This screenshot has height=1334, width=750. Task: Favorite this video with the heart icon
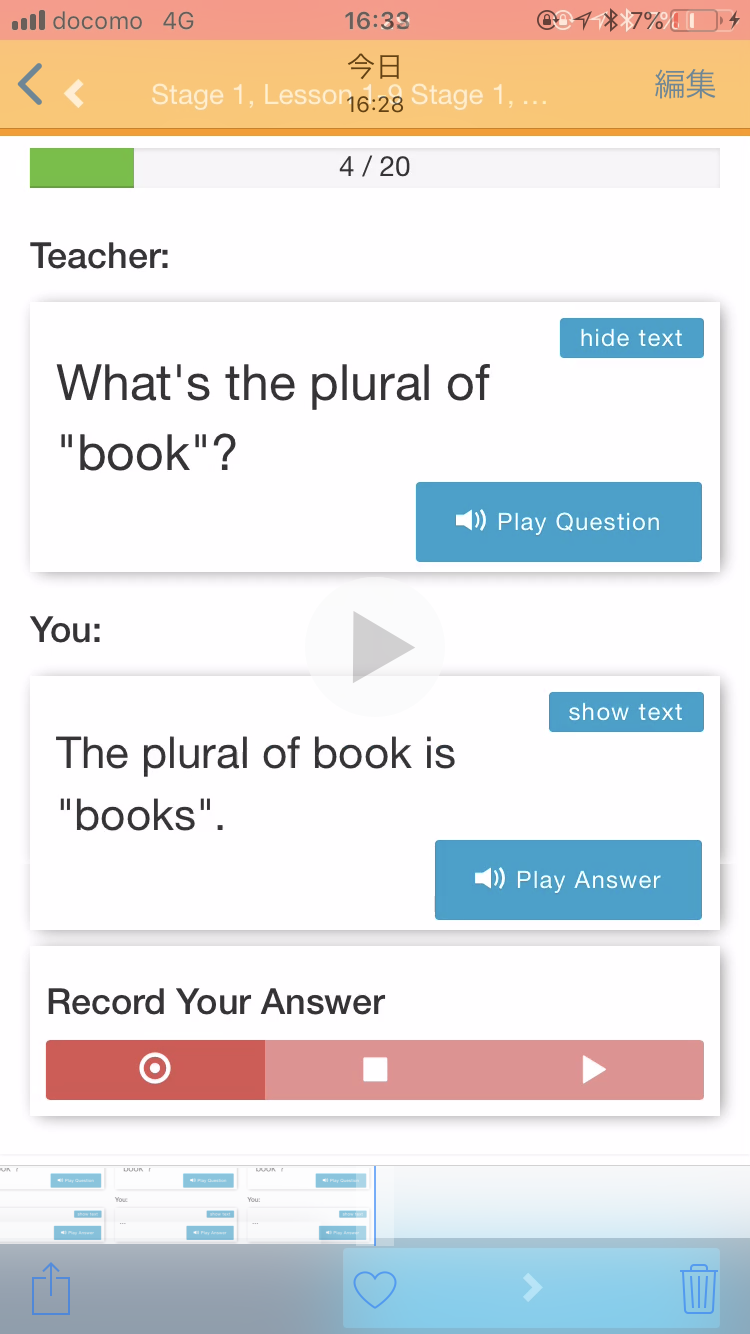pos(376,1289)
